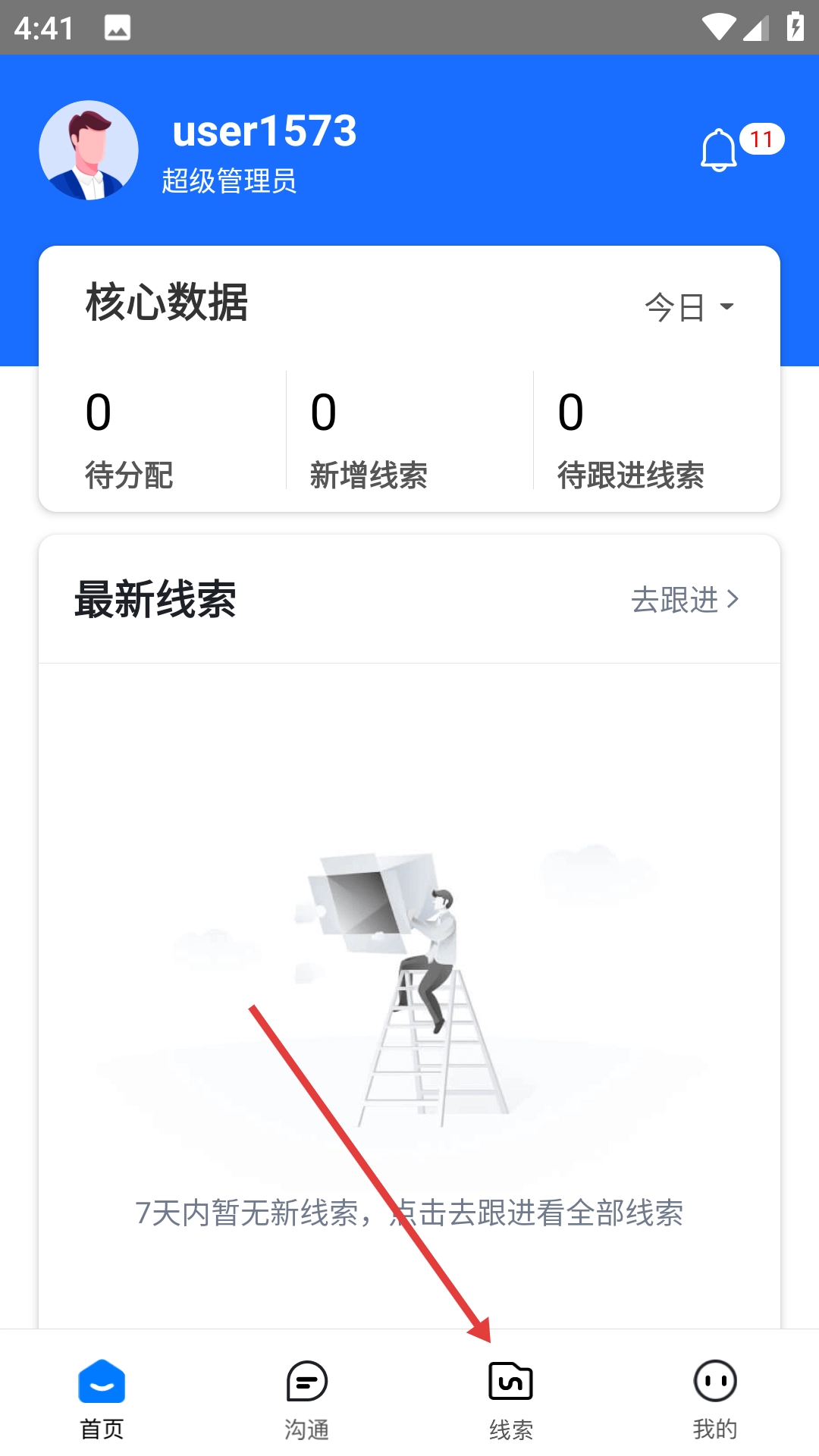Open the notifications bell
This screenshot has height=1456, width=819.
click(719, 150)
